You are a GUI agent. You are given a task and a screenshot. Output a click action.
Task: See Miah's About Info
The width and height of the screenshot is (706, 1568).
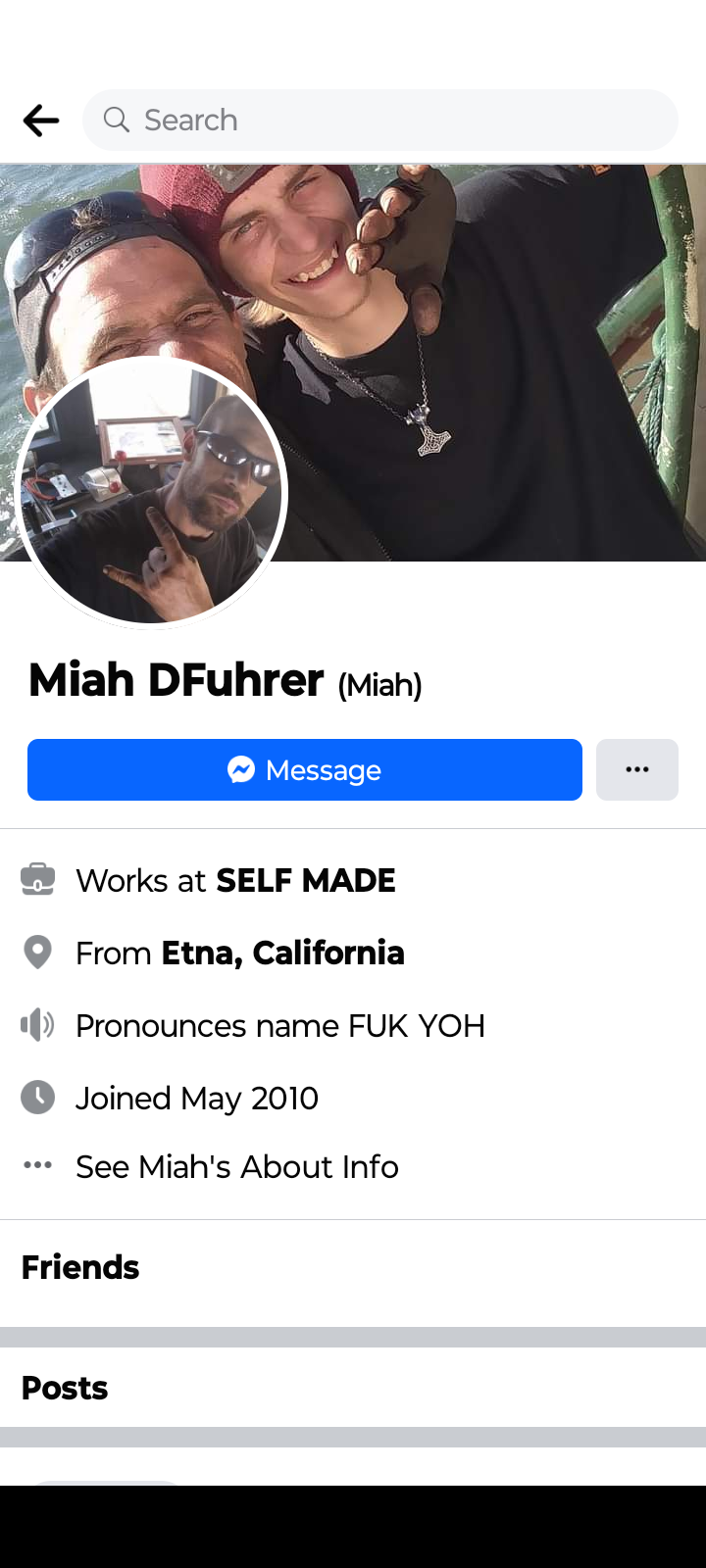[237, 1166]
